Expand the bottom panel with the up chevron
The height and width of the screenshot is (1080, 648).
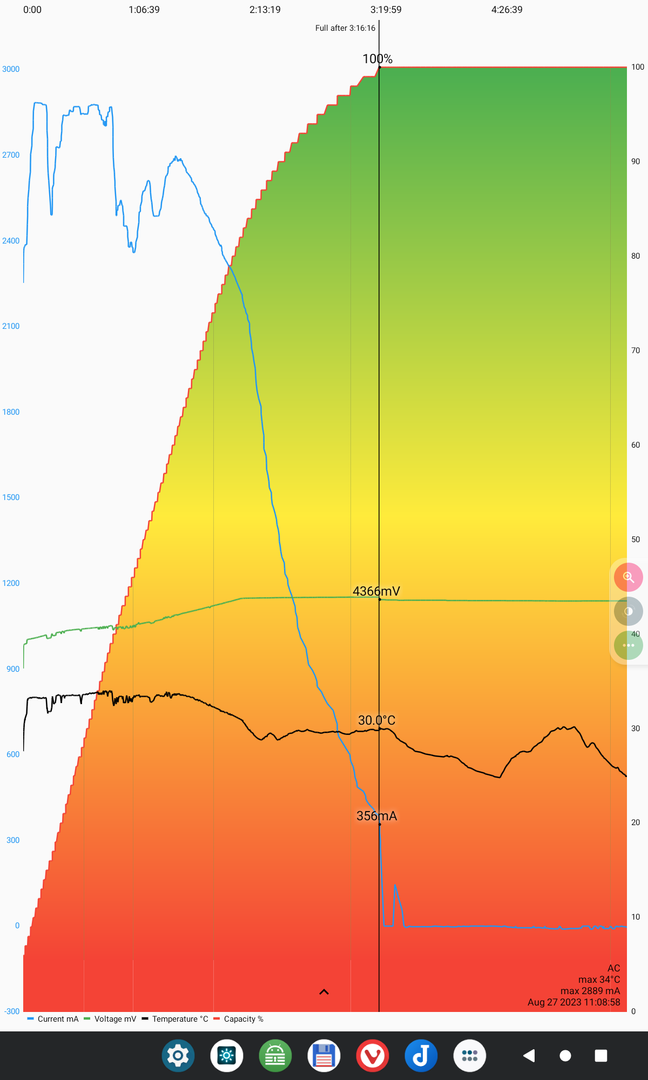pos(324,992)
